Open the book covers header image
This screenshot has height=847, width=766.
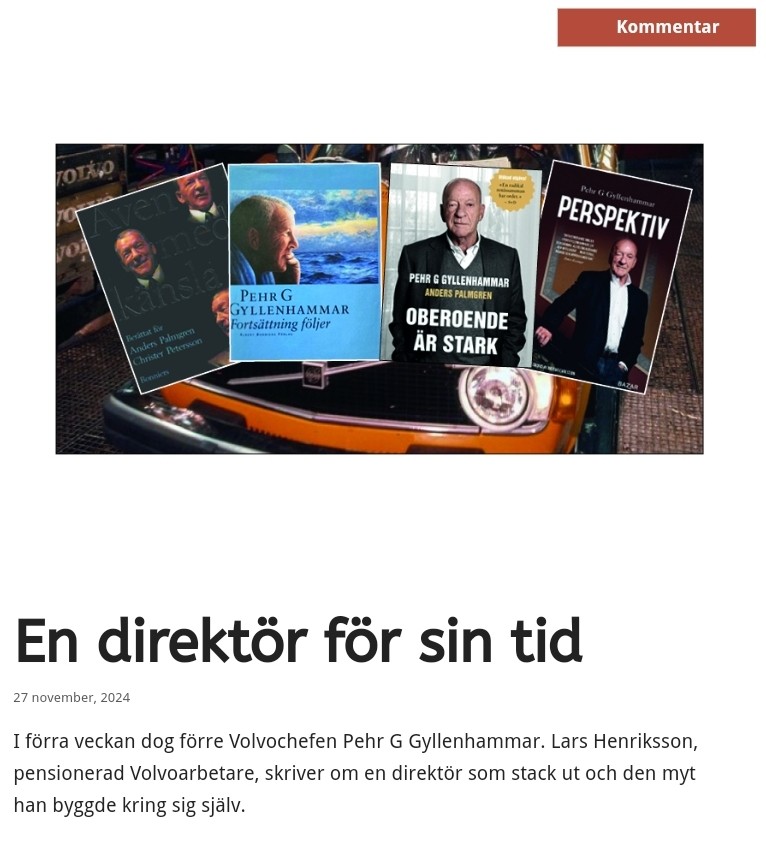click(379, 298)
